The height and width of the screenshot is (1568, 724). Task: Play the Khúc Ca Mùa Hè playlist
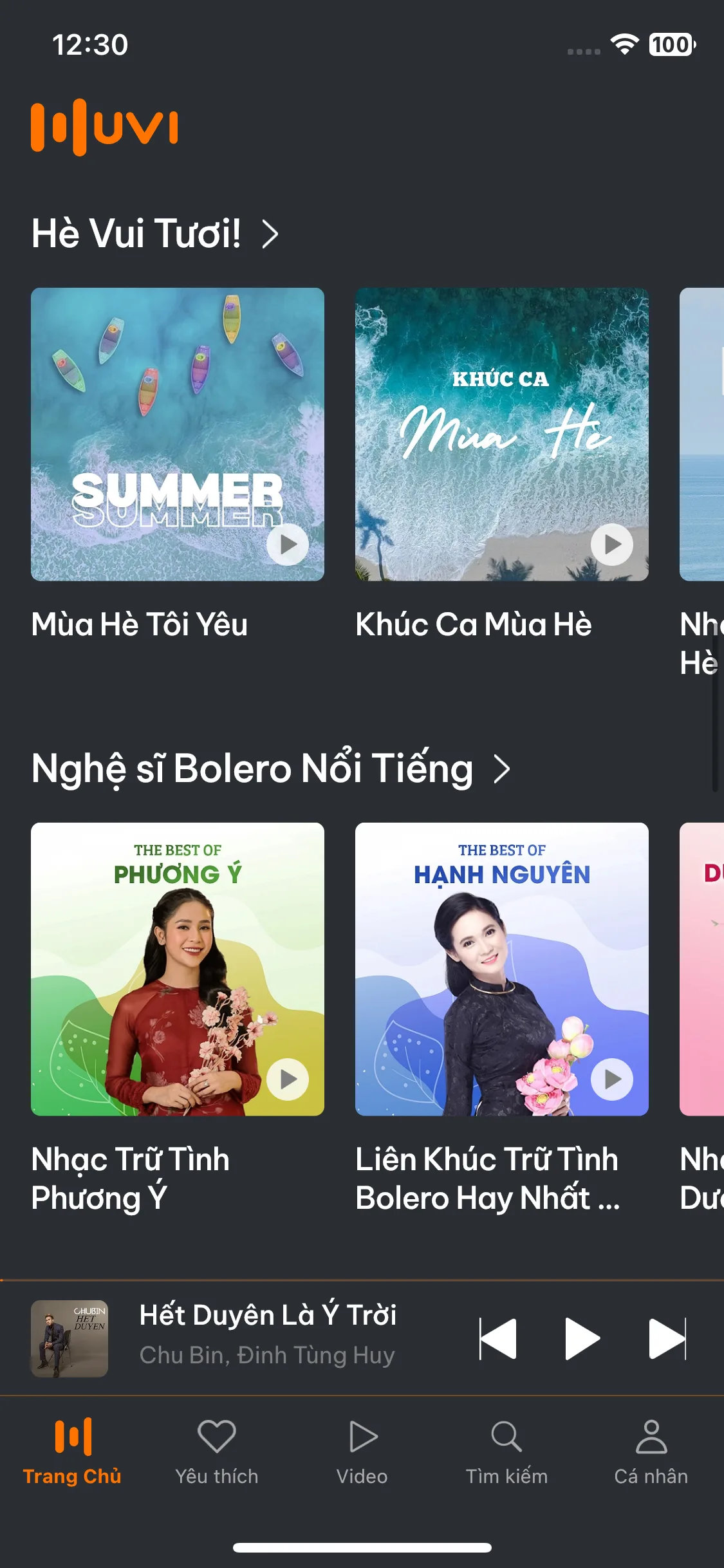click(x=611, y=545)
